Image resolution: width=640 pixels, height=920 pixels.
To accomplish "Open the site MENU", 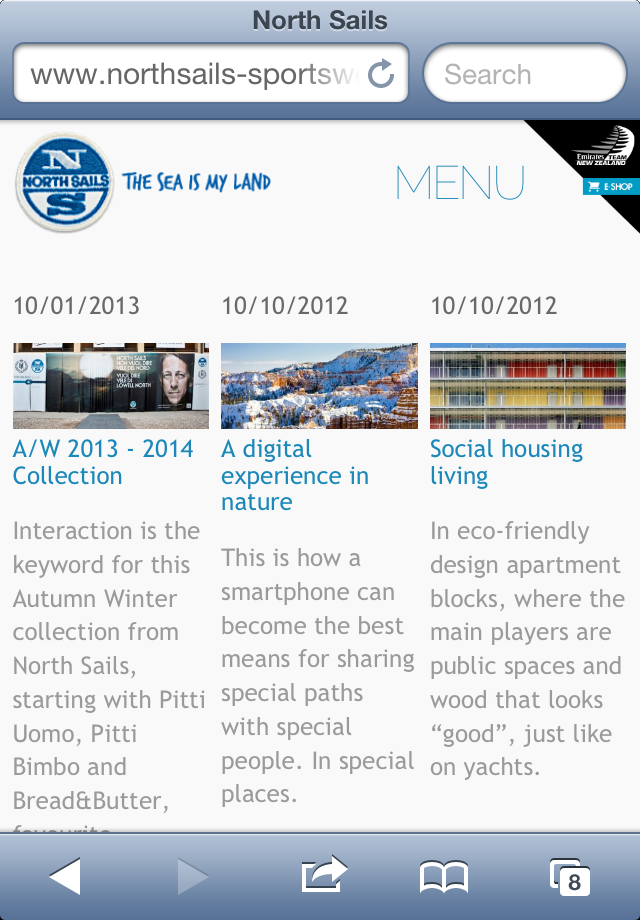I will [460, 182].
